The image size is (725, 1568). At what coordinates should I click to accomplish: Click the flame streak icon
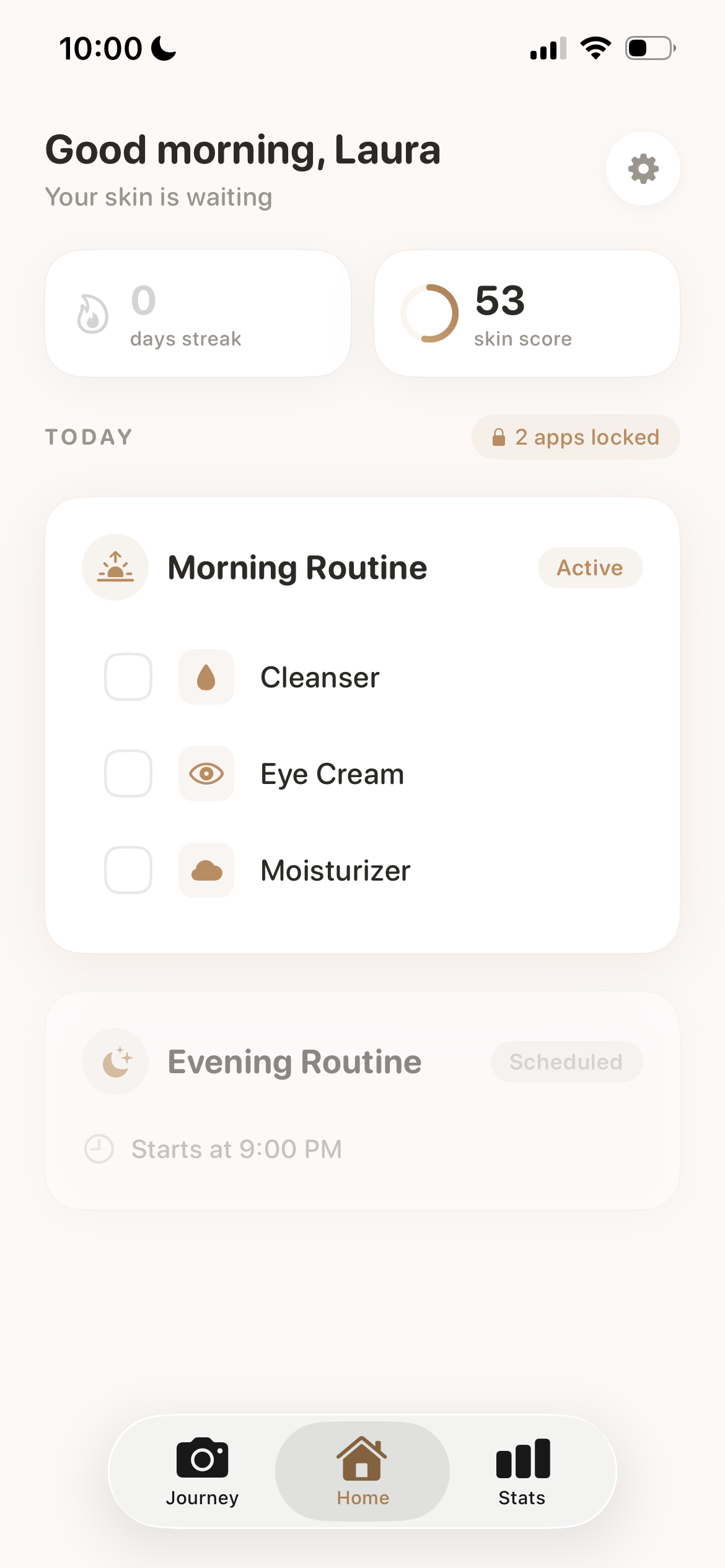coord(92,314)
